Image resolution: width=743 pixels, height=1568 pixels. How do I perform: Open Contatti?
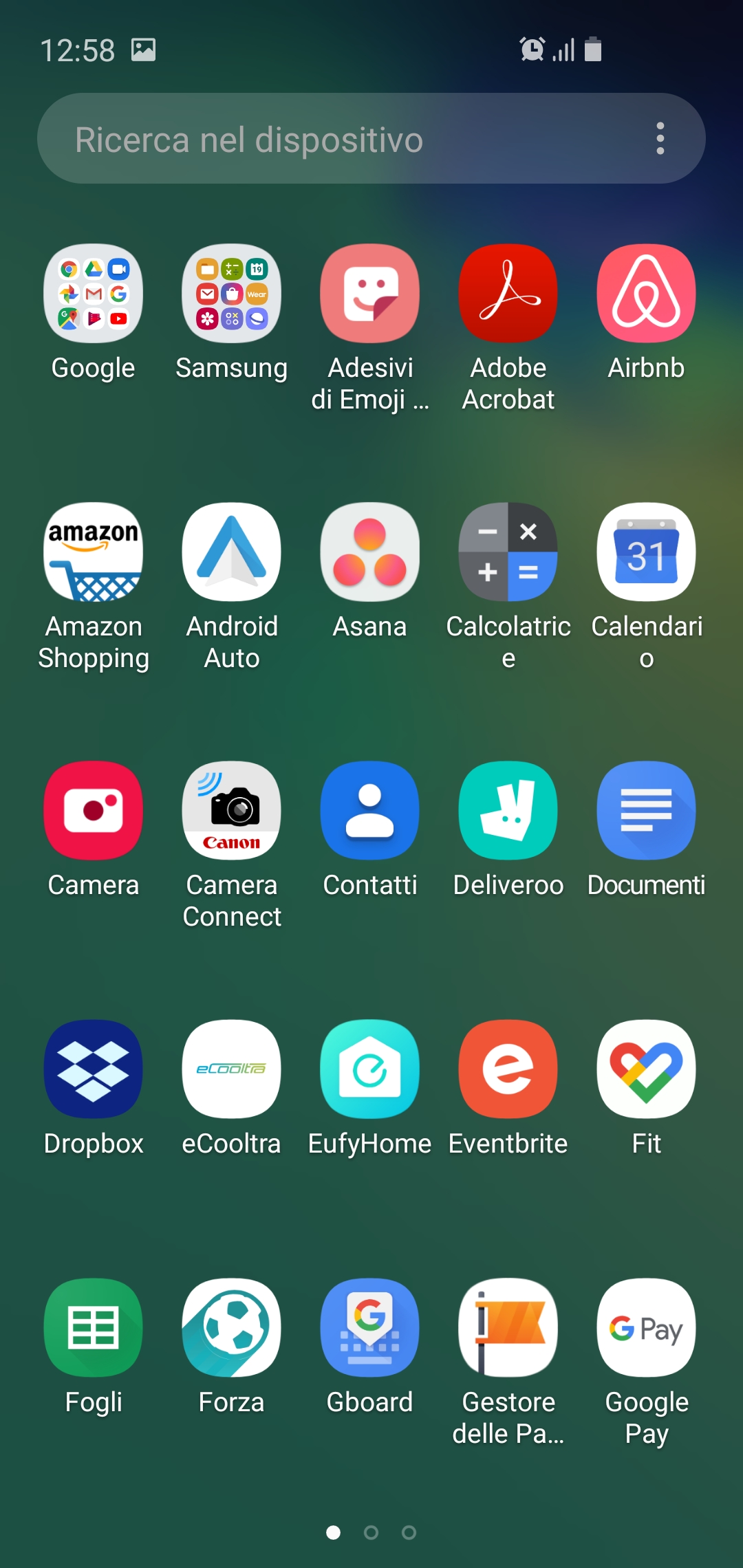(370, 811)
